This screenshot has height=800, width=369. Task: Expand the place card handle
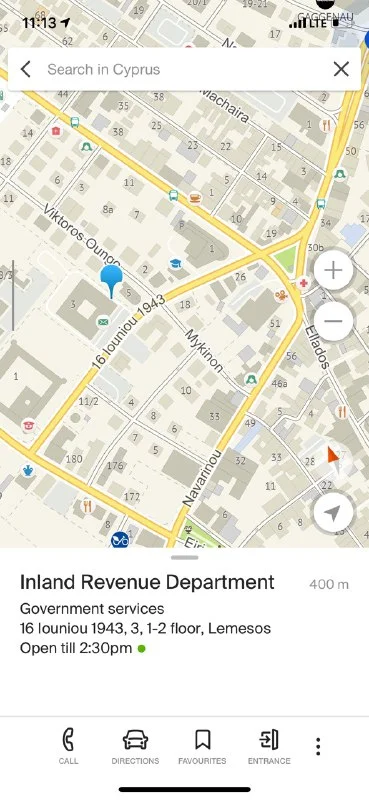[x=185, y=558]
